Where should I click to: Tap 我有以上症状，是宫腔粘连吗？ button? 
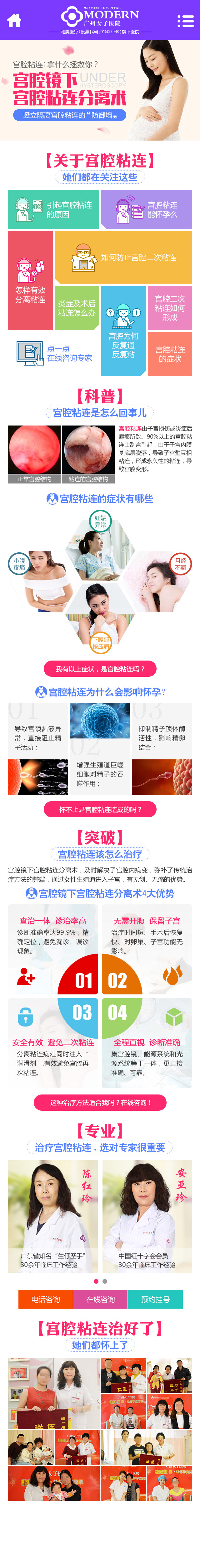coord(100,669)
